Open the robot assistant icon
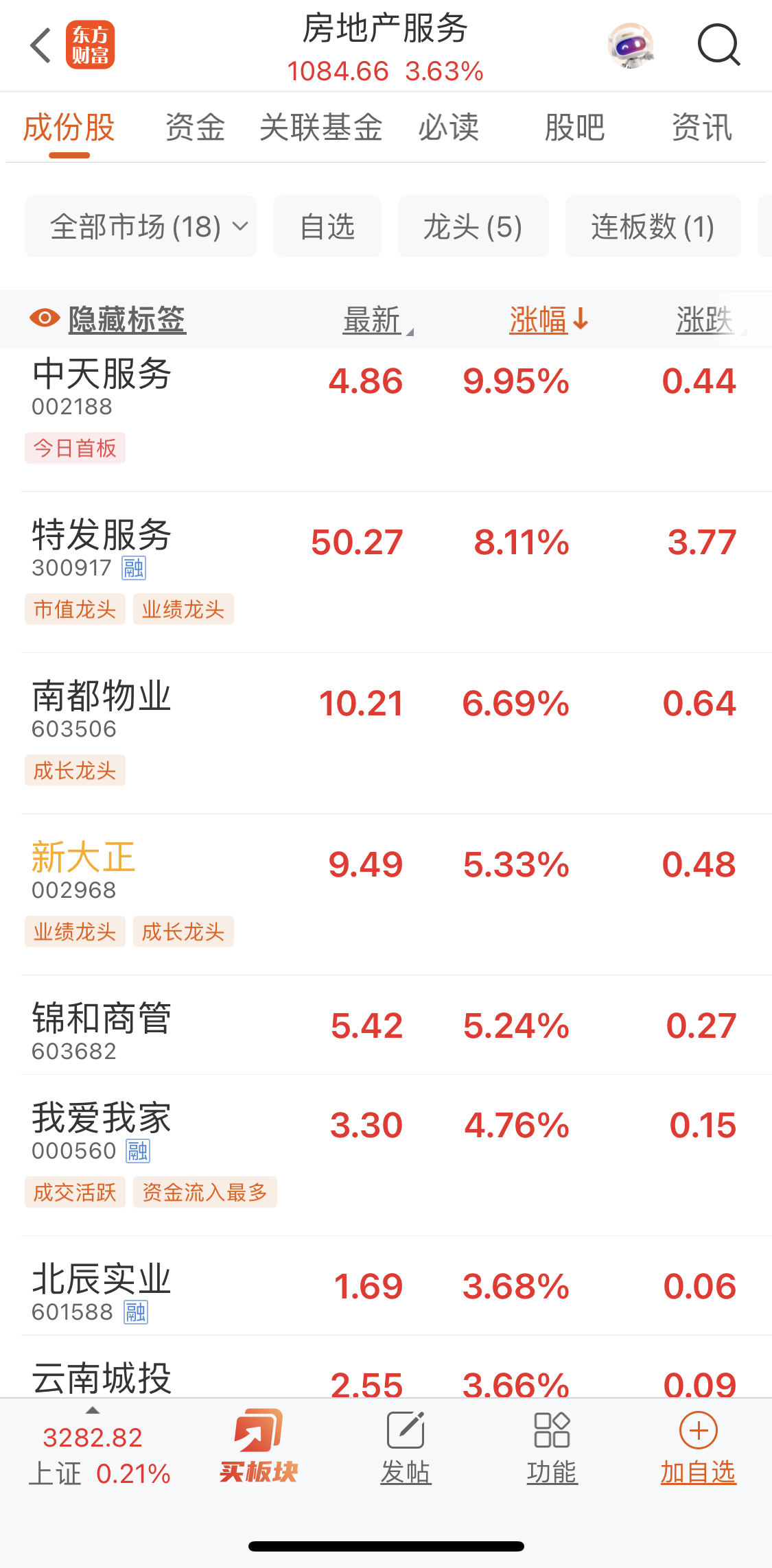The width and height of the screenshot is (772, 1568). pos(630,45)
